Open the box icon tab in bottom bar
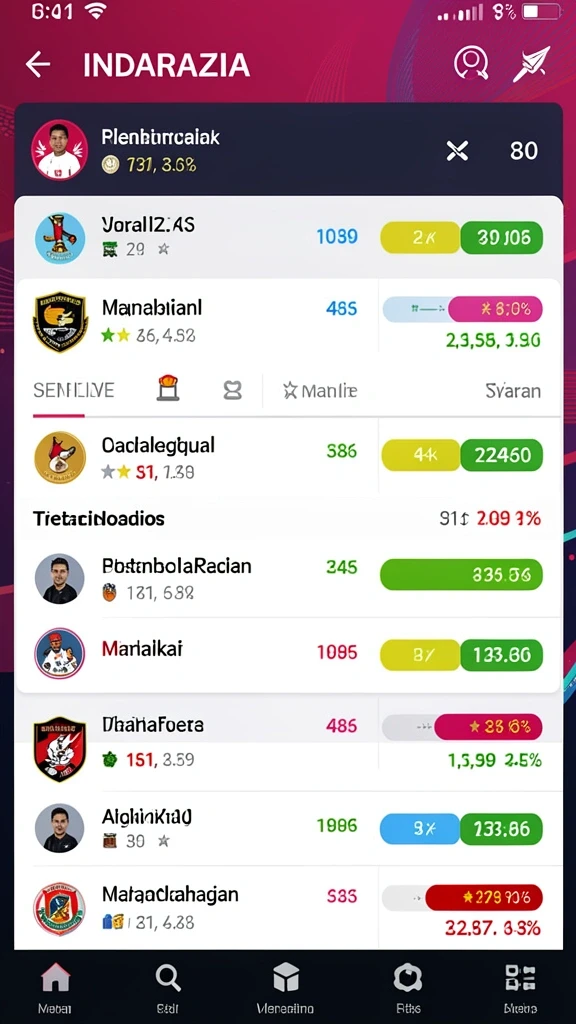576x1024 pixels. 285,986
